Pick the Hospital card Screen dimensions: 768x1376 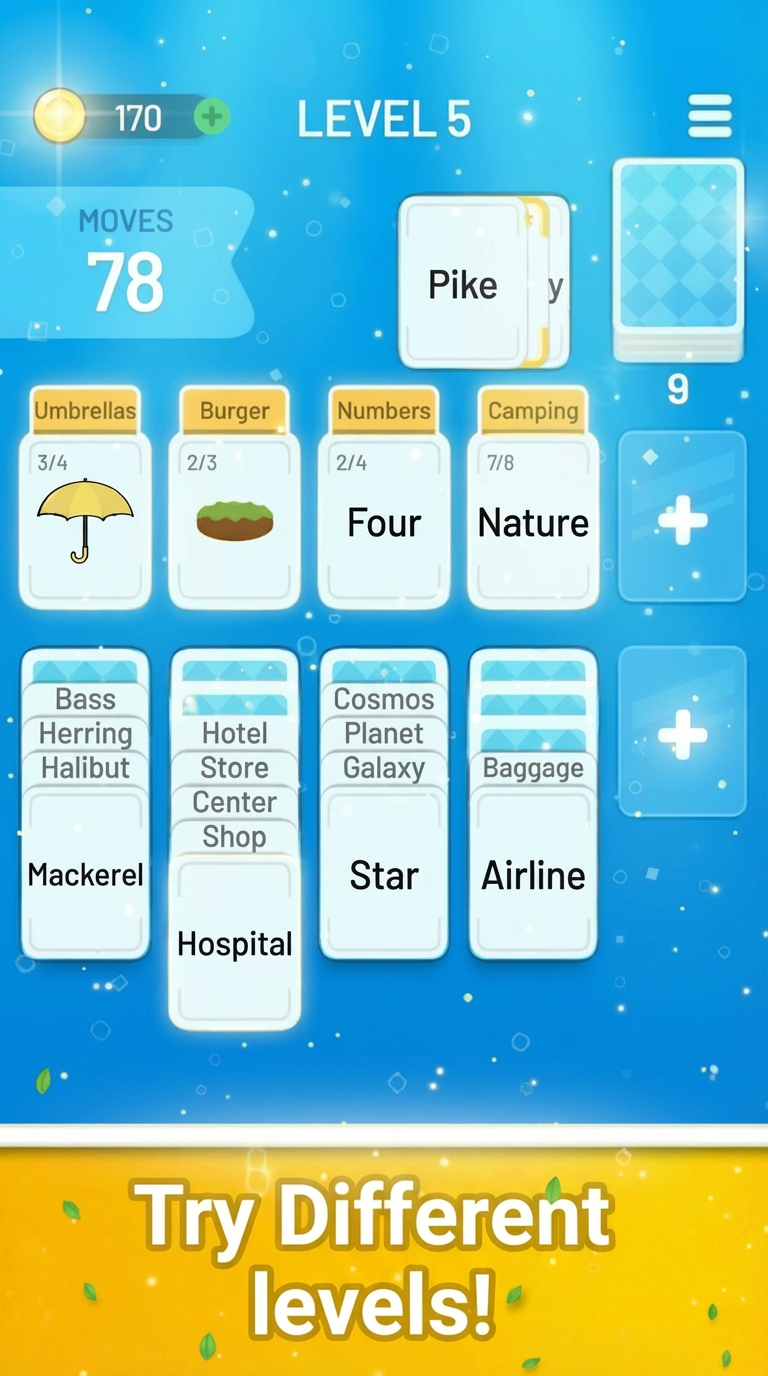[234, 942]
